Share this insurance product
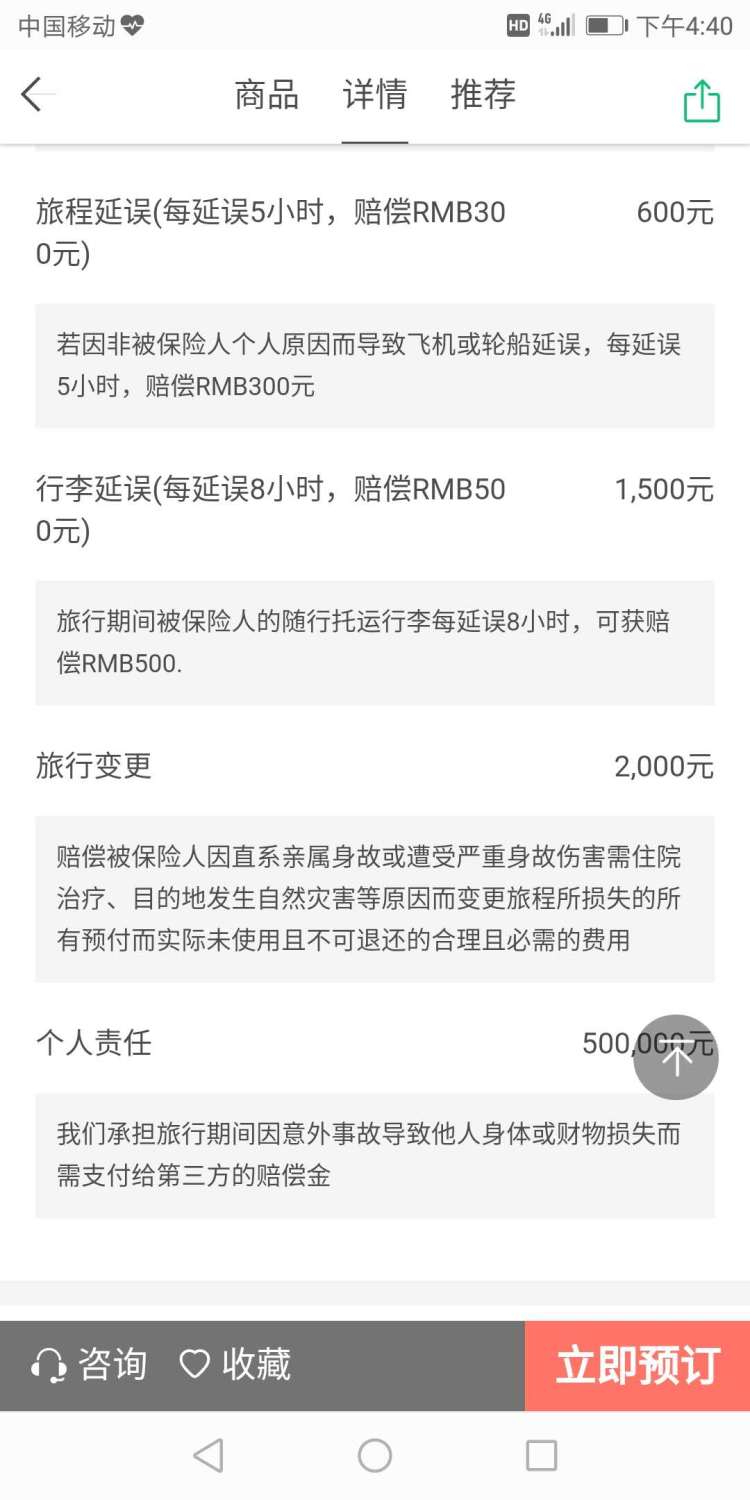Viewport: 750px width, 1500px height. point(701,101)
